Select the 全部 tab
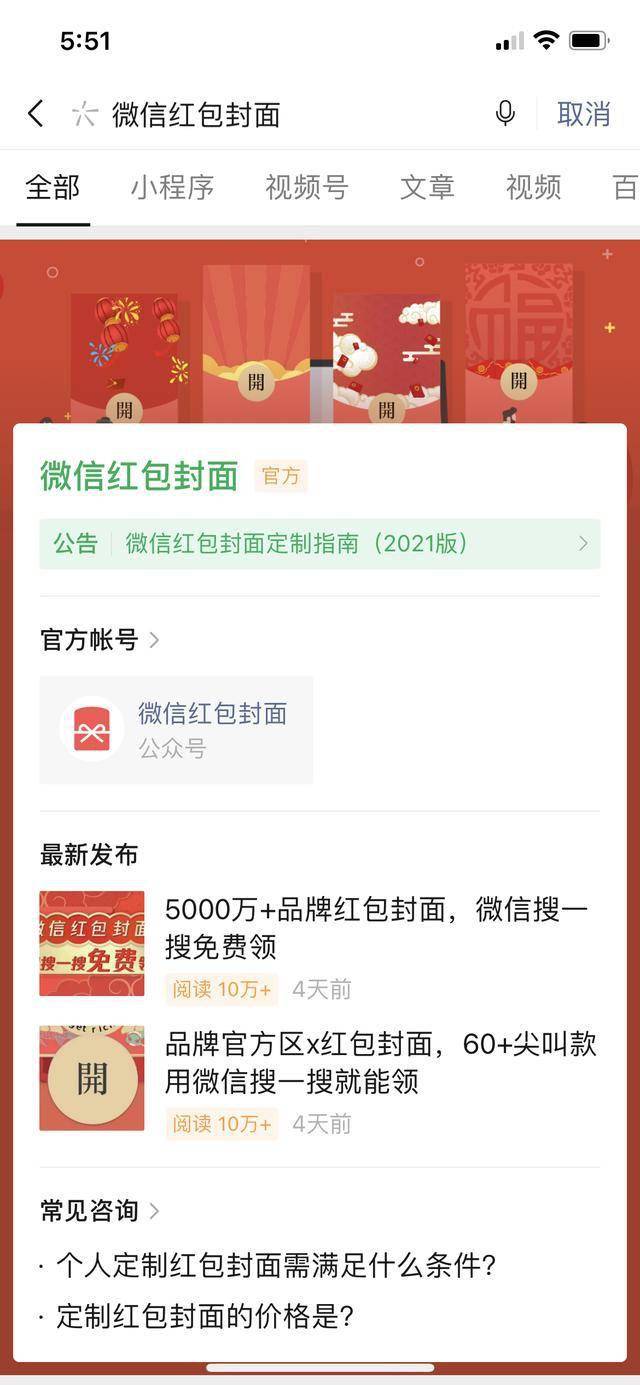 [52, 187]
